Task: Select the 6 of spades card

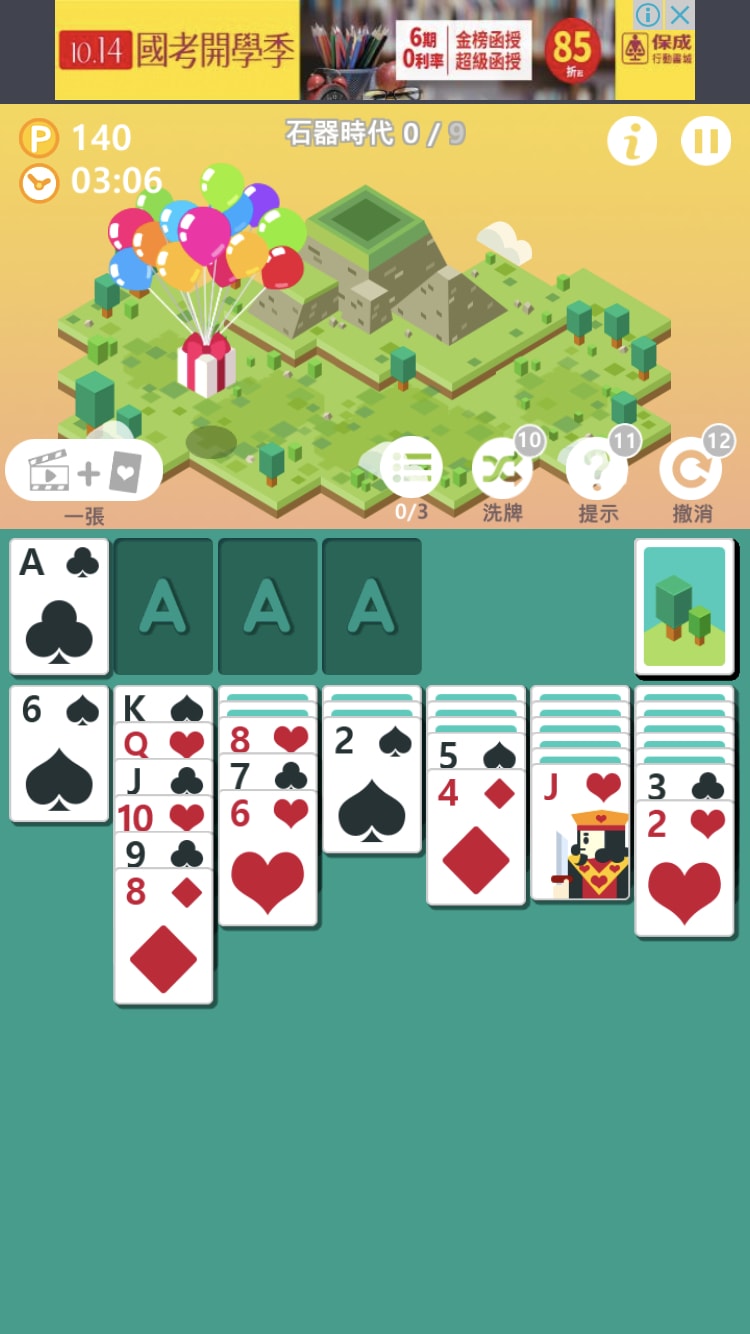Action: [59, 753]
